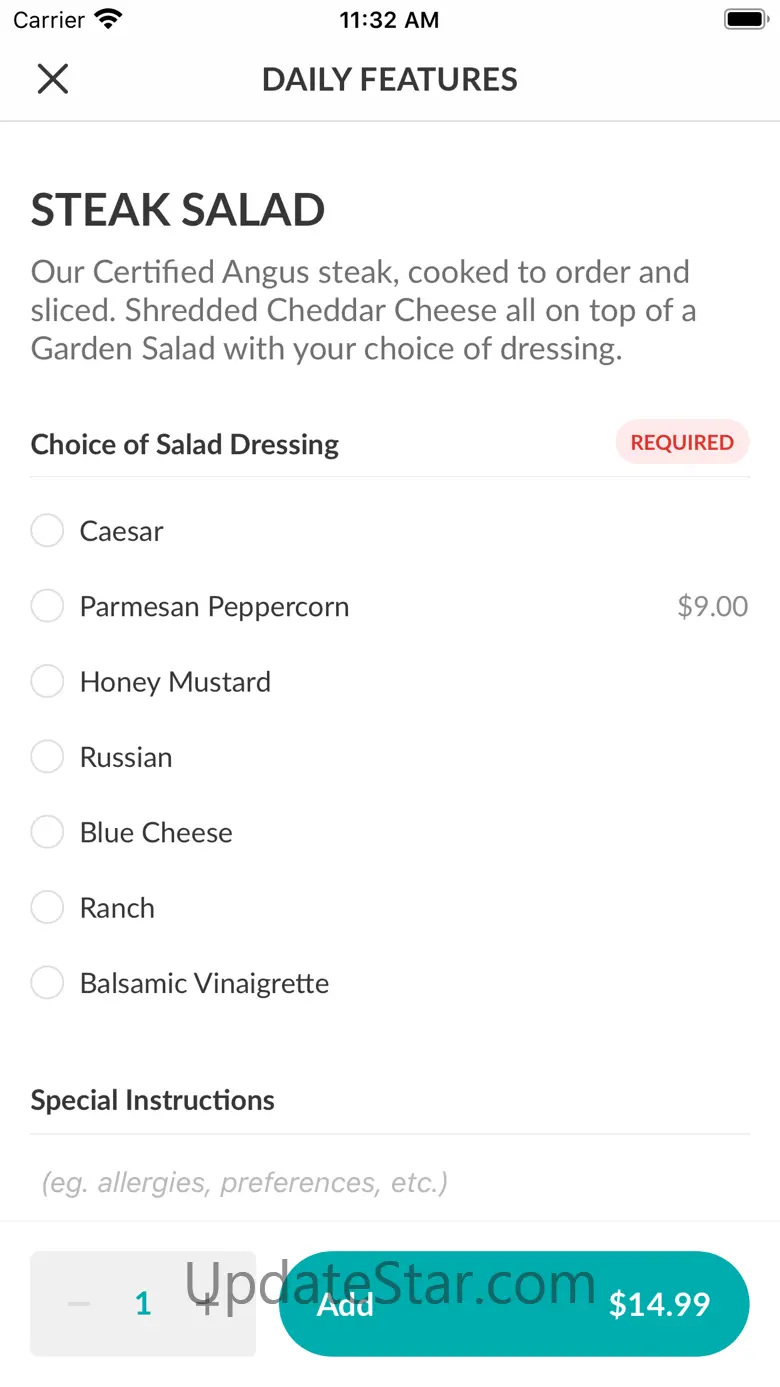
Task: Decrease quantity with the minus button
Action: coord(79,1304)
